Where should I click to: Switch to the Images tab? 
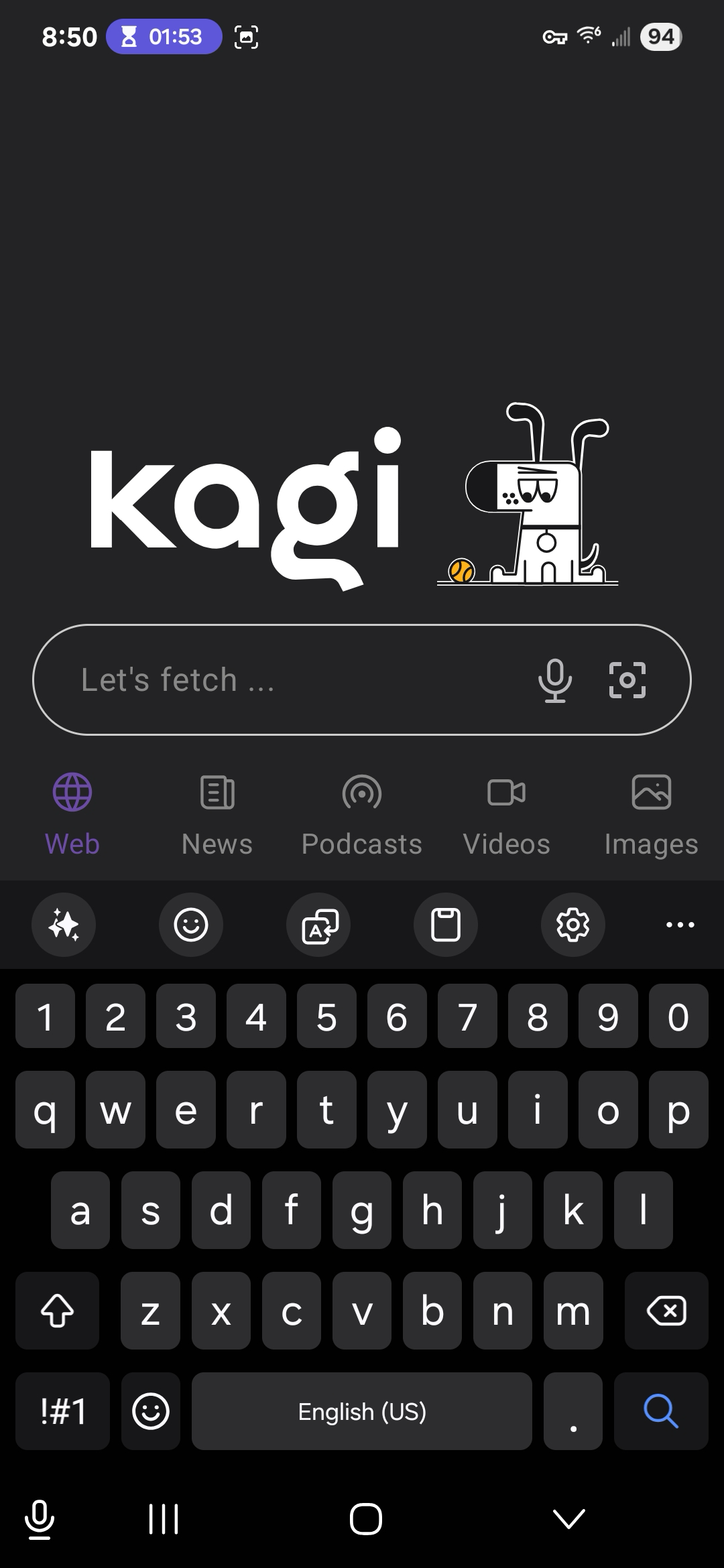tap(651, 813)
